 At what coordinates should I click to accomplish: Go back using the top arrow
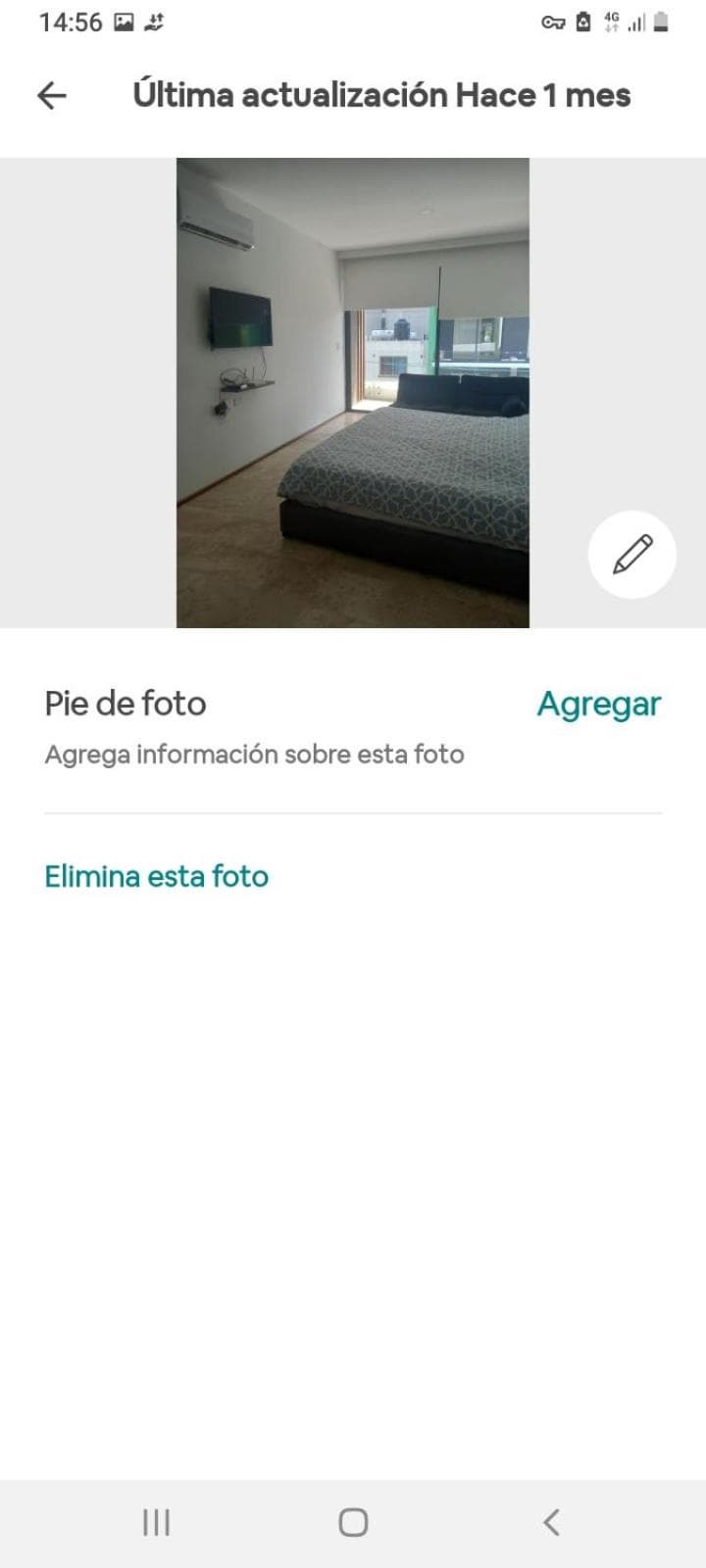(x=51, y=95)
